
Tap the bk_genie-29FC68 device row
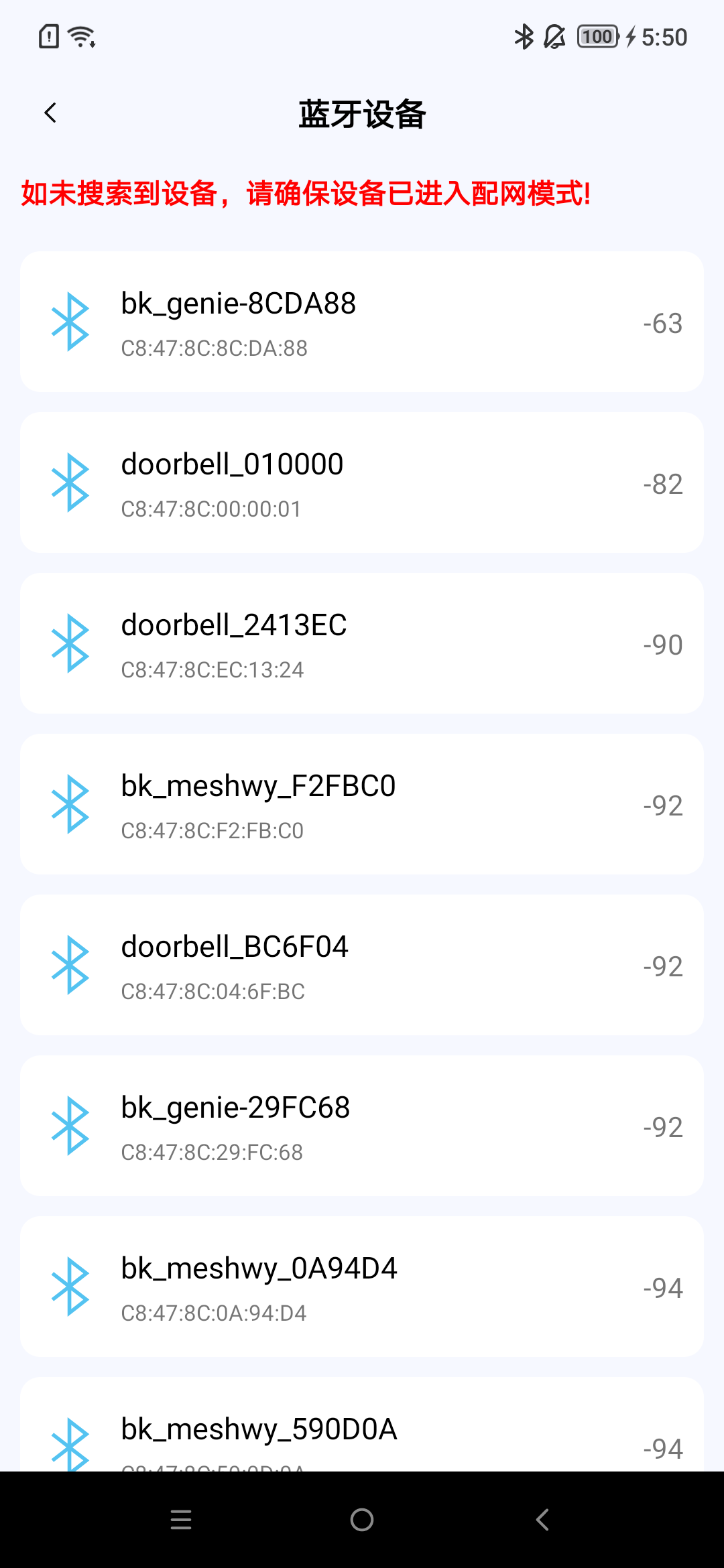coord(362,1126)
